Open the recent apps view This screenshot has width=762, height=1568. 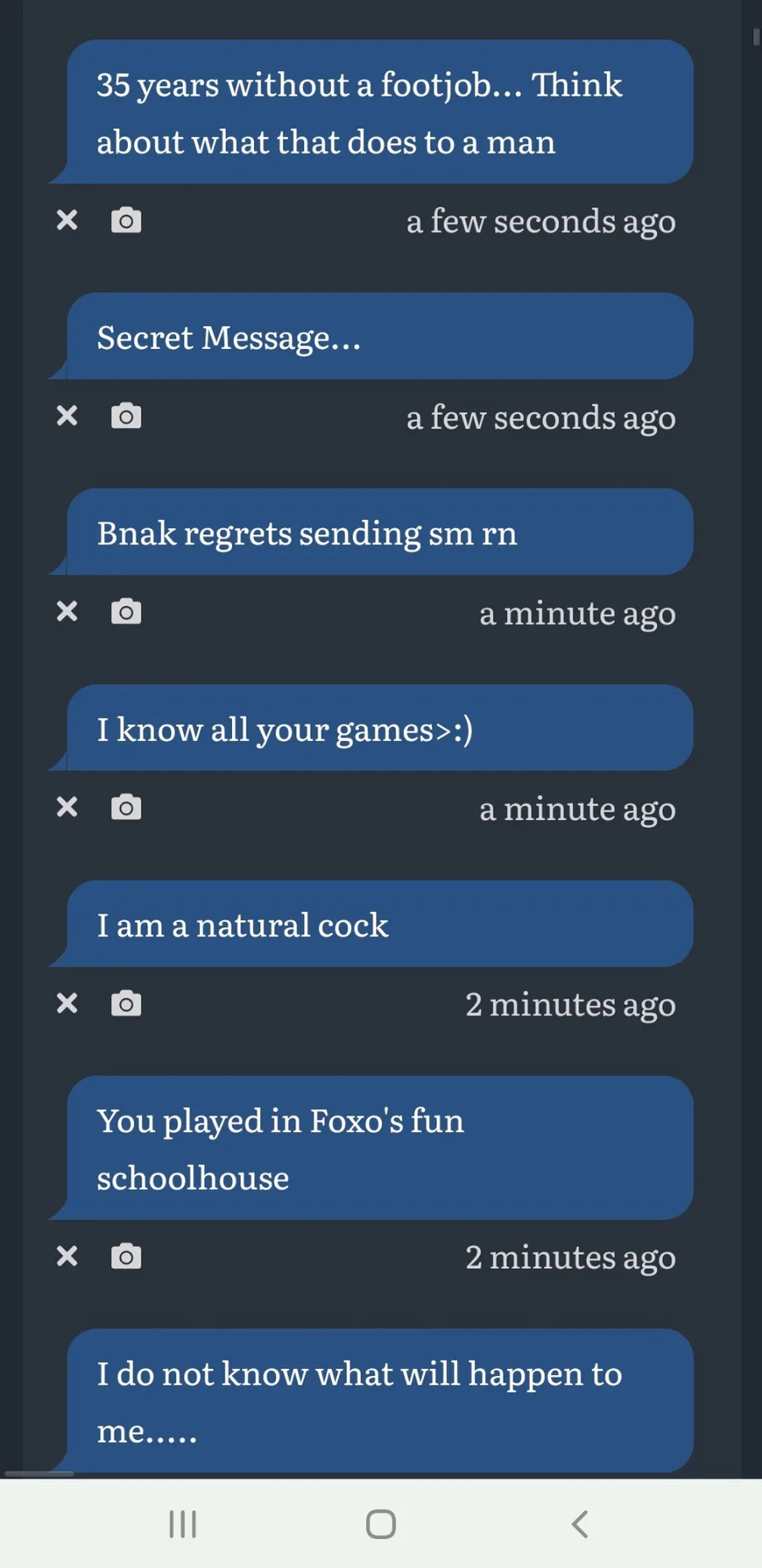[x=182, y=1524]
